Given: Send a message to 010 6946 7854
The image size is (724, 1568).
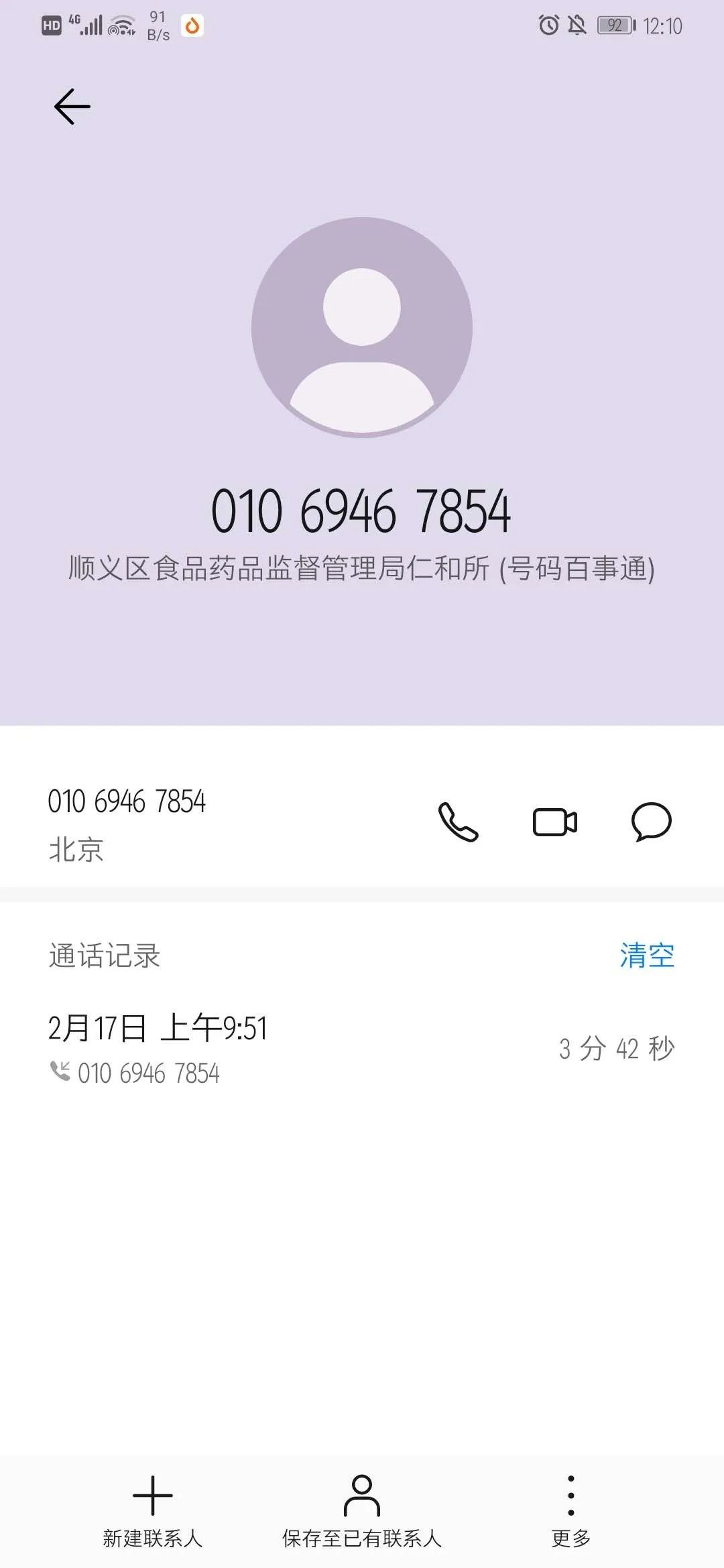Looking at the screenshot, I should tap(651, 822).
